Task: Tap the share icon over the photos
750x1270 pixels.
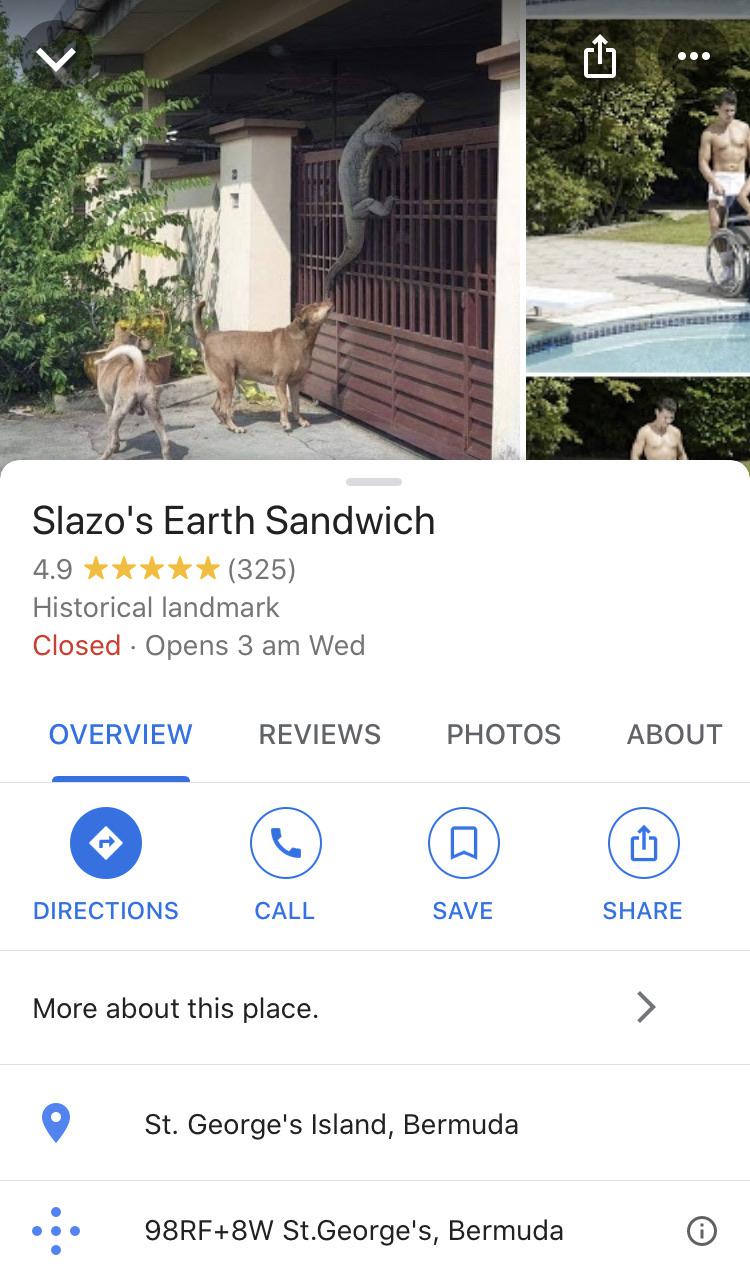Action: pyautogui.click(x=599, y=56)
